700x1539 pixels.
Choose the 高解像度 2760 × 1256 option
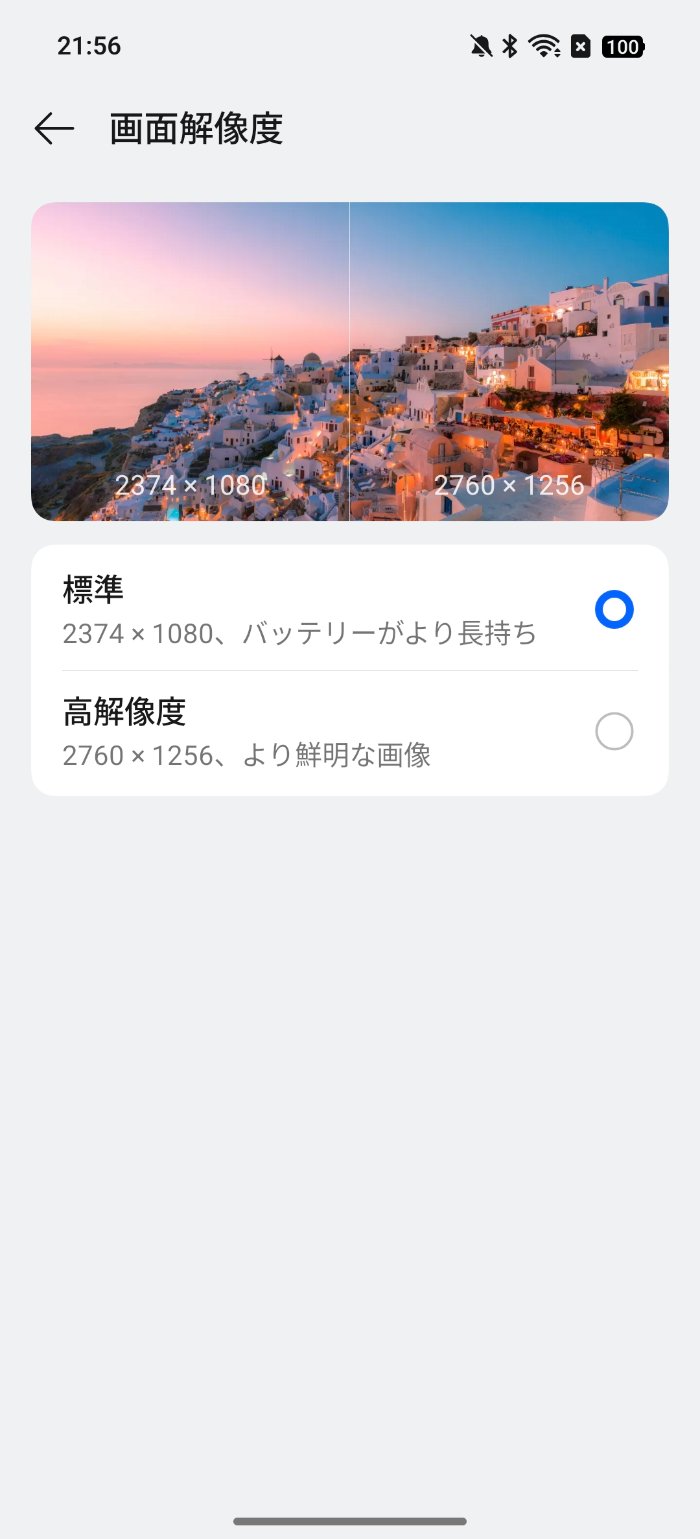[613, 732]
